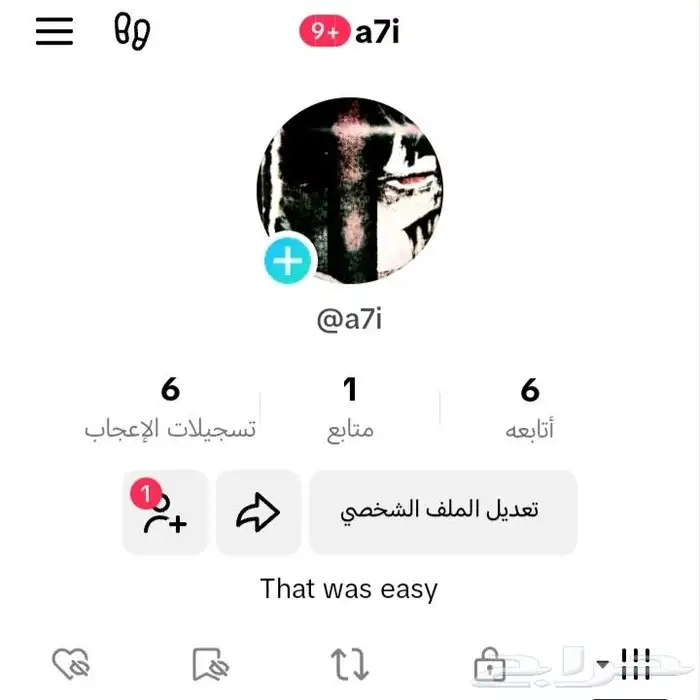The width and height of the screenshot is (700, 700).
Task: Open the hamburger menu
Action: click(x=54, y=31)
